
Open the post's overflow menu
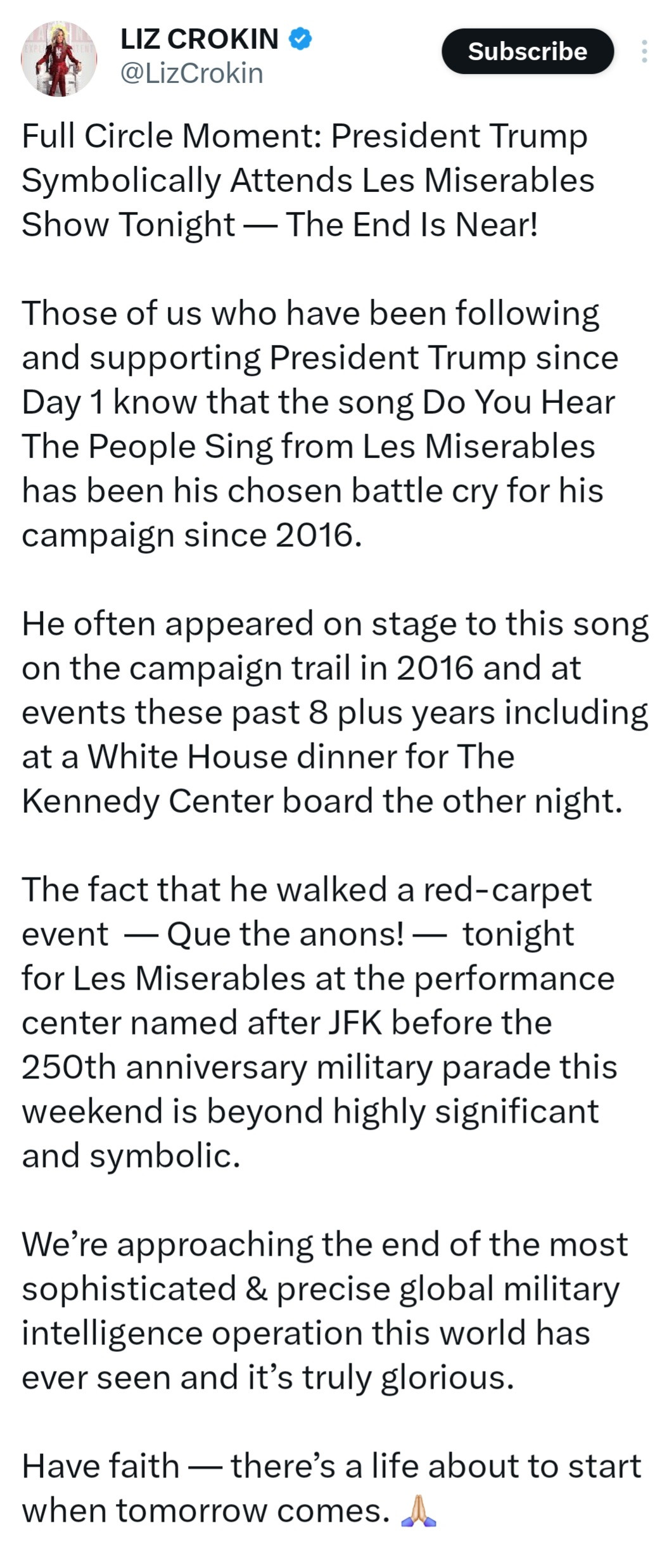click(644, 51)
